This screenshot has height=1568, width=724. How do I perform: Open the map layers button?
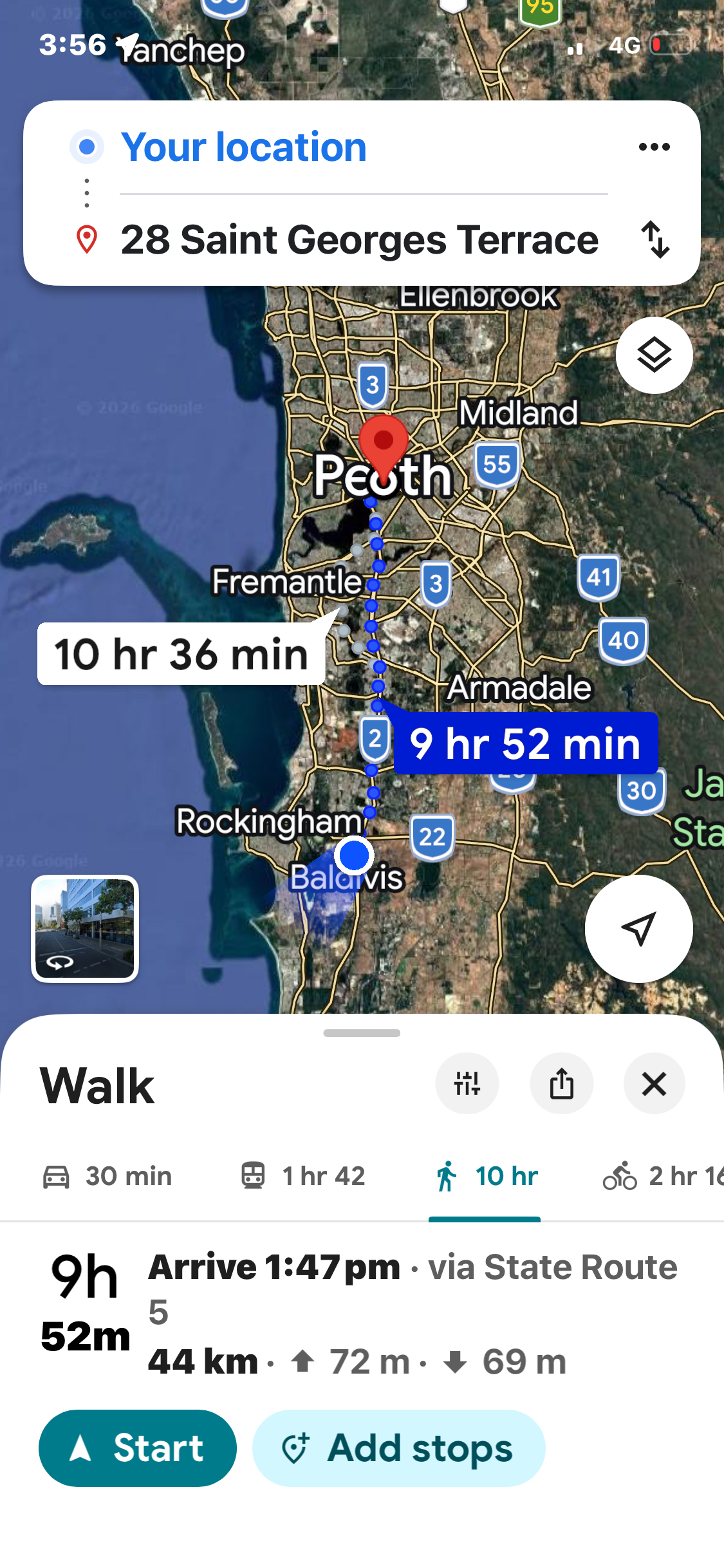pos(654,355)
